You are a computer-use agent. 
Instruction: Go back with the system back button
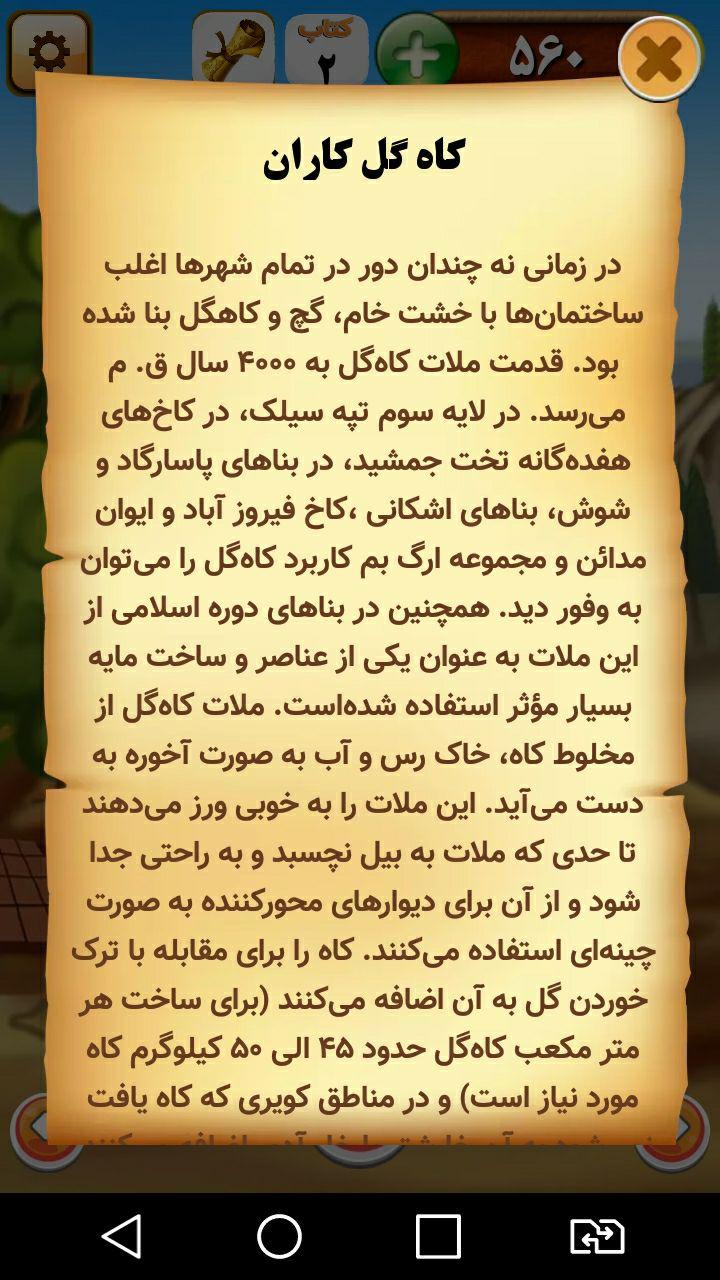[122, 1236]
